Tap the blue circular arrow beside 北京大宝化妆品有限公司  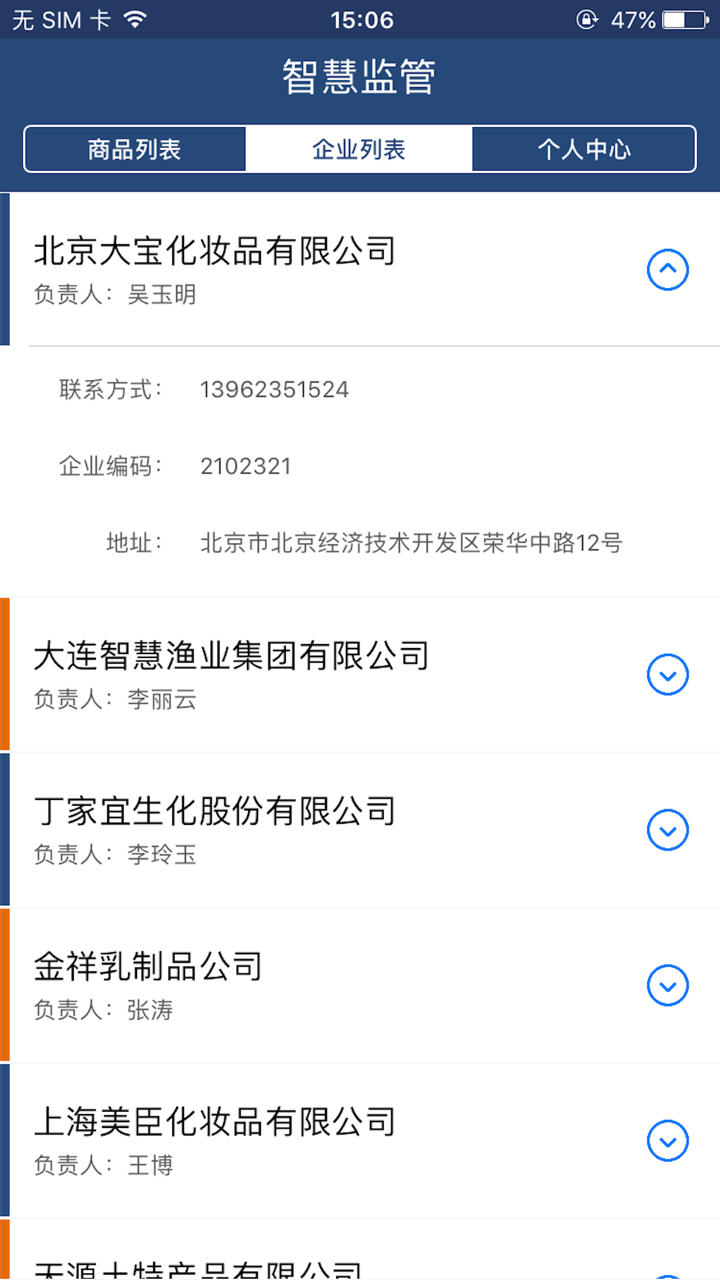point(667,269)
